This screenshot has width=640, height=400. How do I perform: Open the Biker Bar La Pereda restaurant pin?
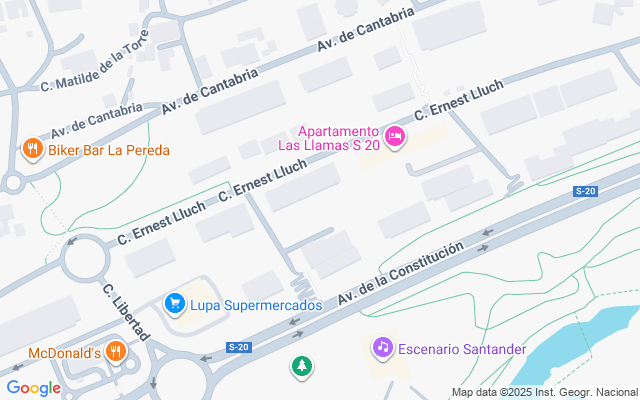pyautogui.click(x=33, y=150)
